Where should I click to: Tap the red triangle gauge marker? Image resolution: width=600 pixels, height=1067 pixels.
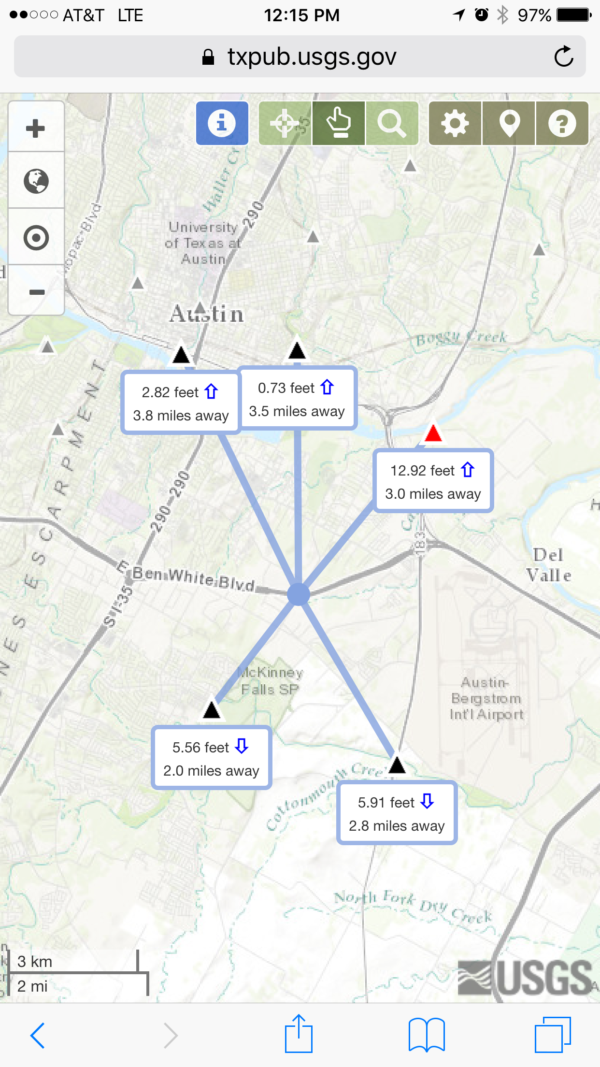coord(433,434)
